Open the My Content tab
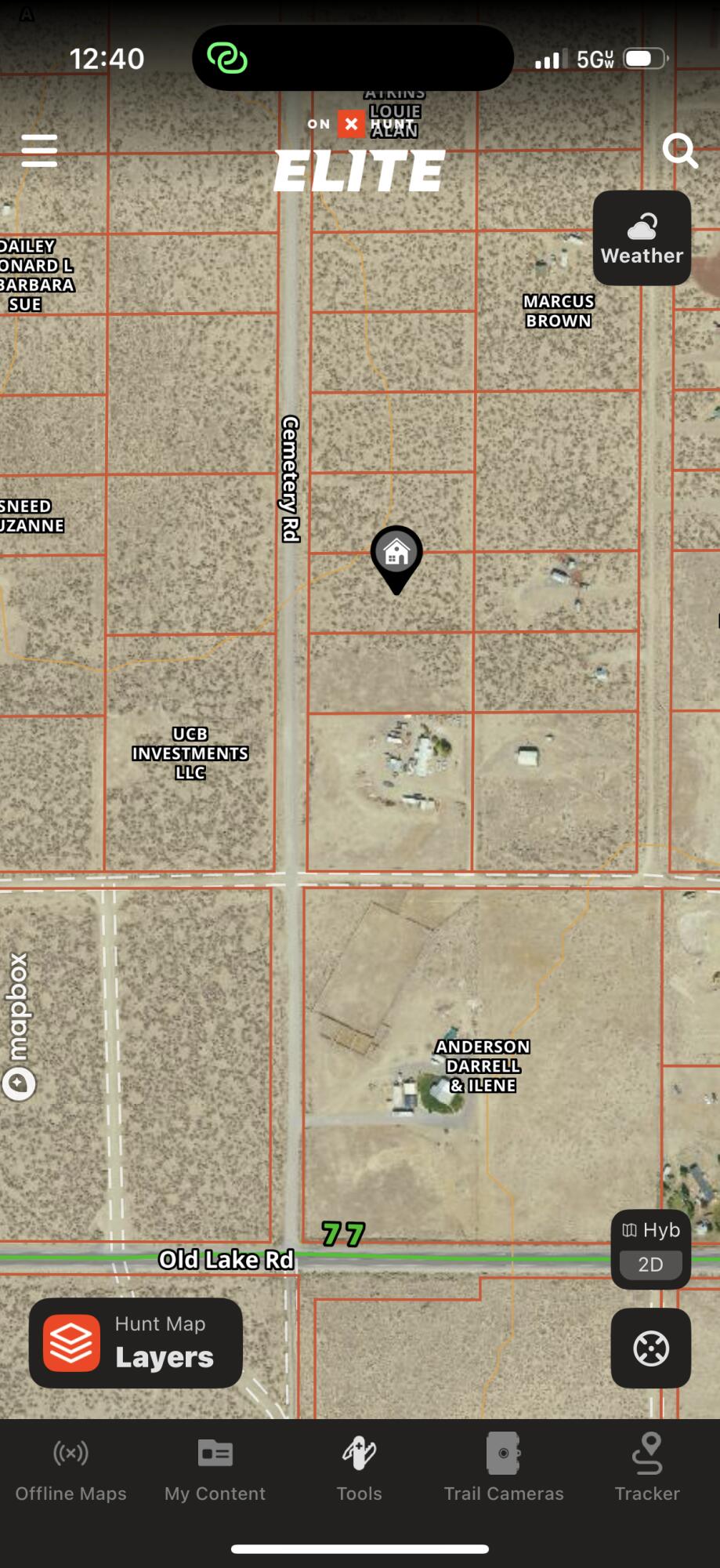720x1568 pixels. click(x=215, y=1470)
